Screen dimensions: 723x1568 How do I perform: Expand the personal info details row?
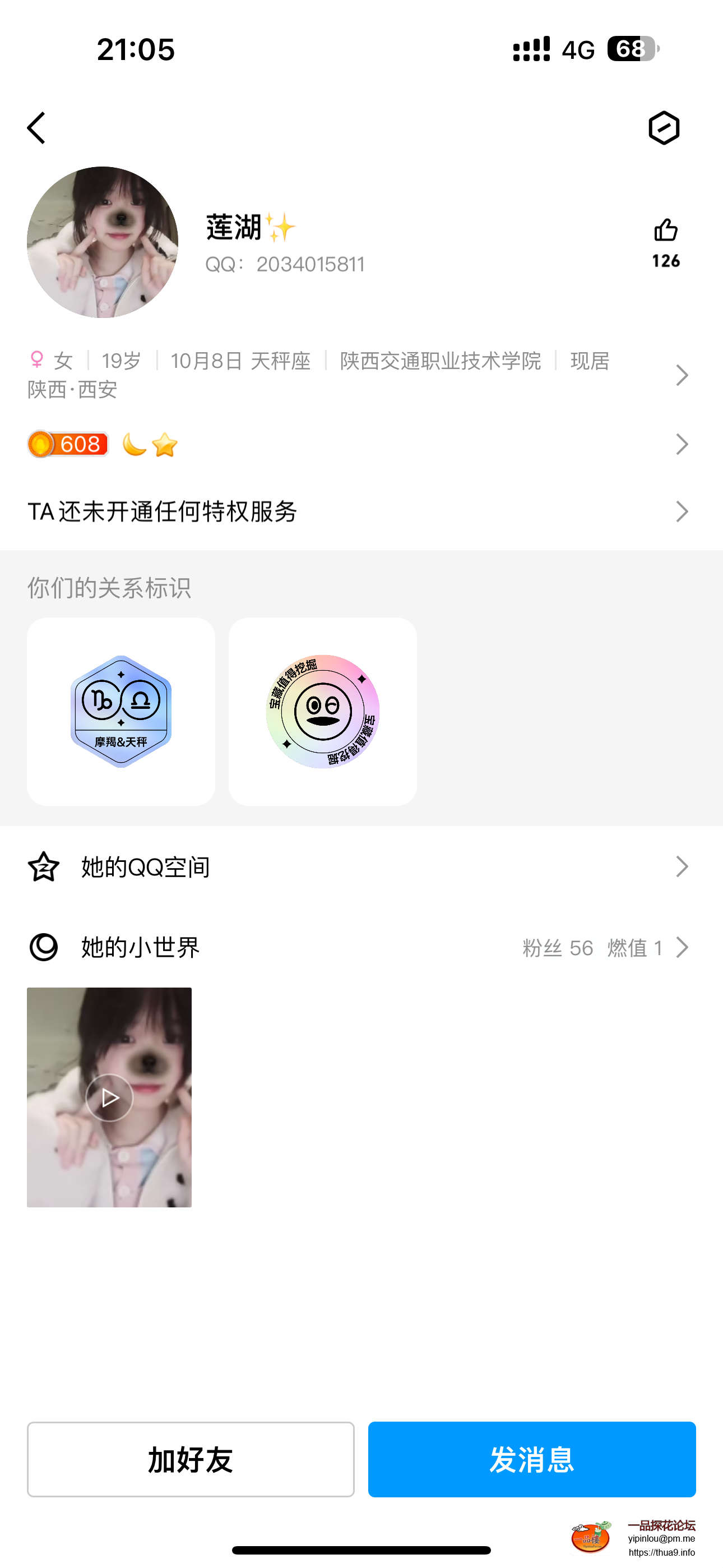[x=682, y=375]
